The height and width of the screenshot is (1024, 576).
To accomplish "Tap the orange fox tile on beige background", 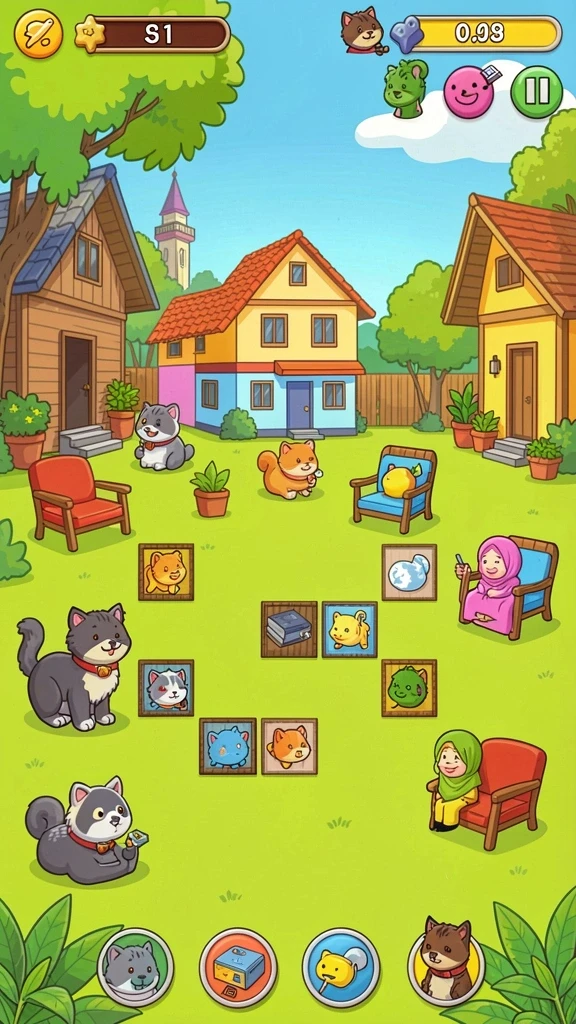I will pos(289,746).
